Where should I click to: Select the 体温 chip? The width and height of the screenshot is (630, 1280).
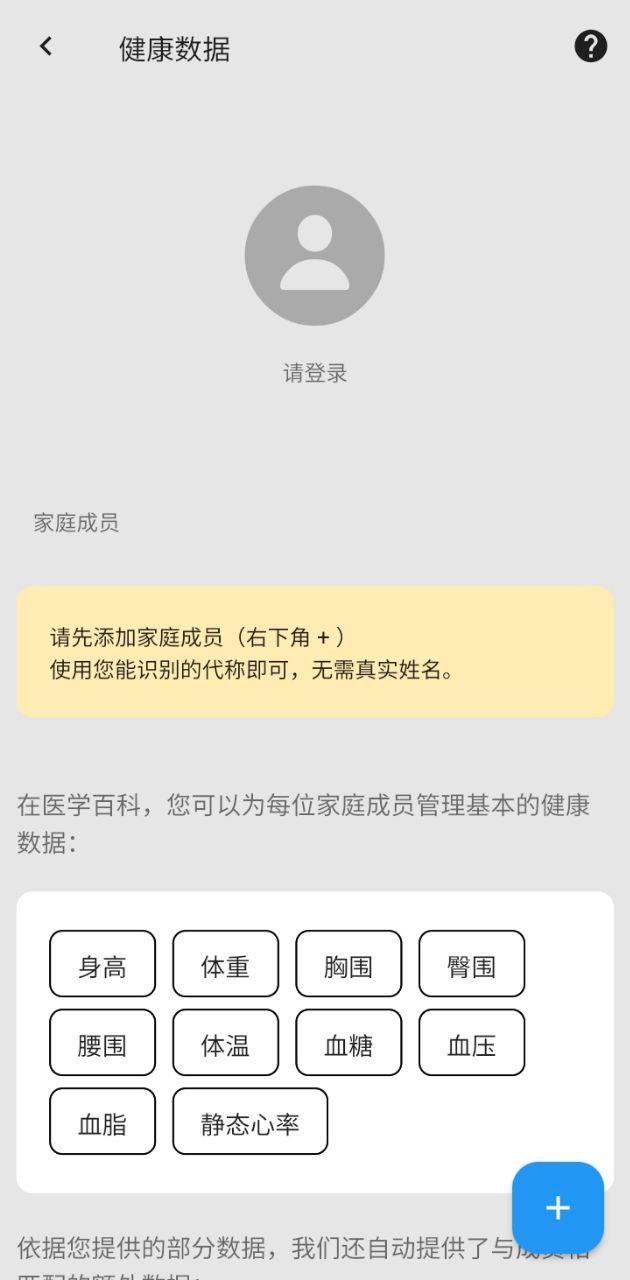(225, 1043)
